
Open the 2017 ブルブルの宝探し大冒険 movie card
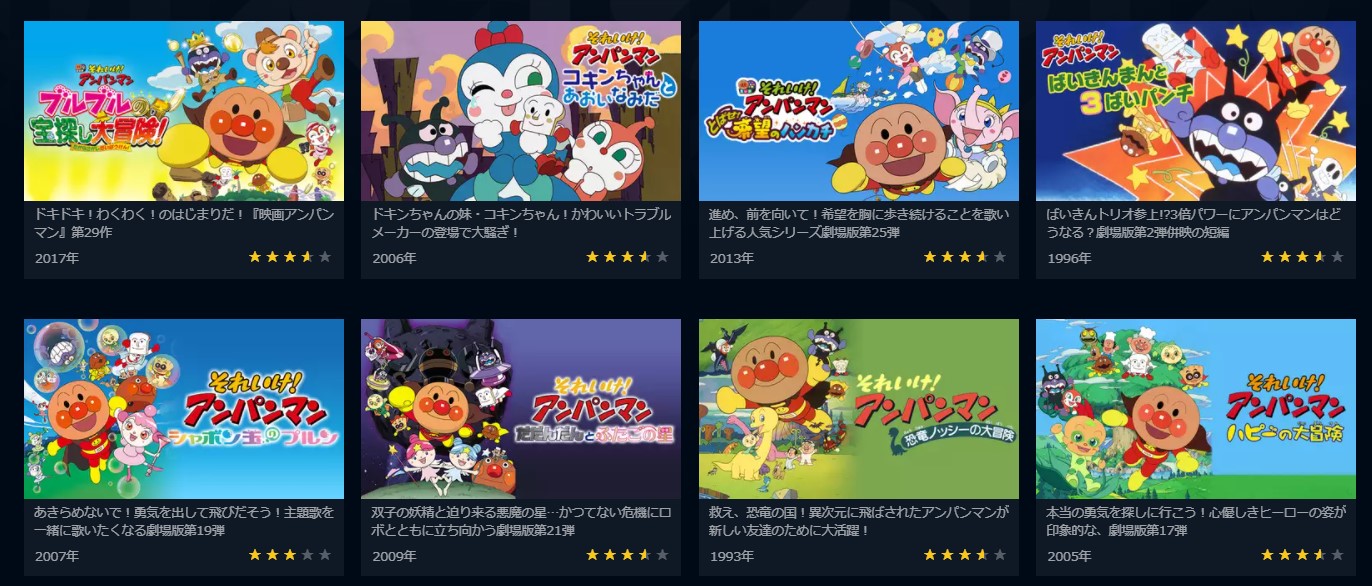(x=184, y=111)
